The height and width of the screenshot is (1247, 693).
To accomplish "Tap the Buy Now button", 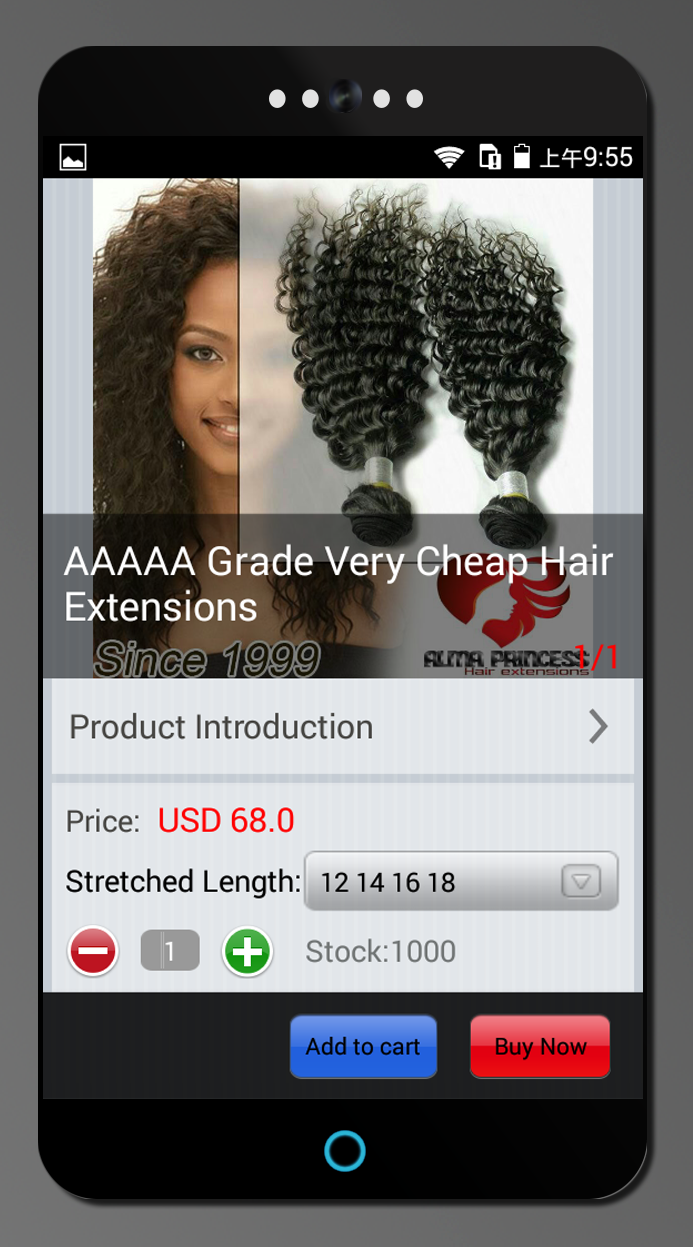I will (540, 1047).
